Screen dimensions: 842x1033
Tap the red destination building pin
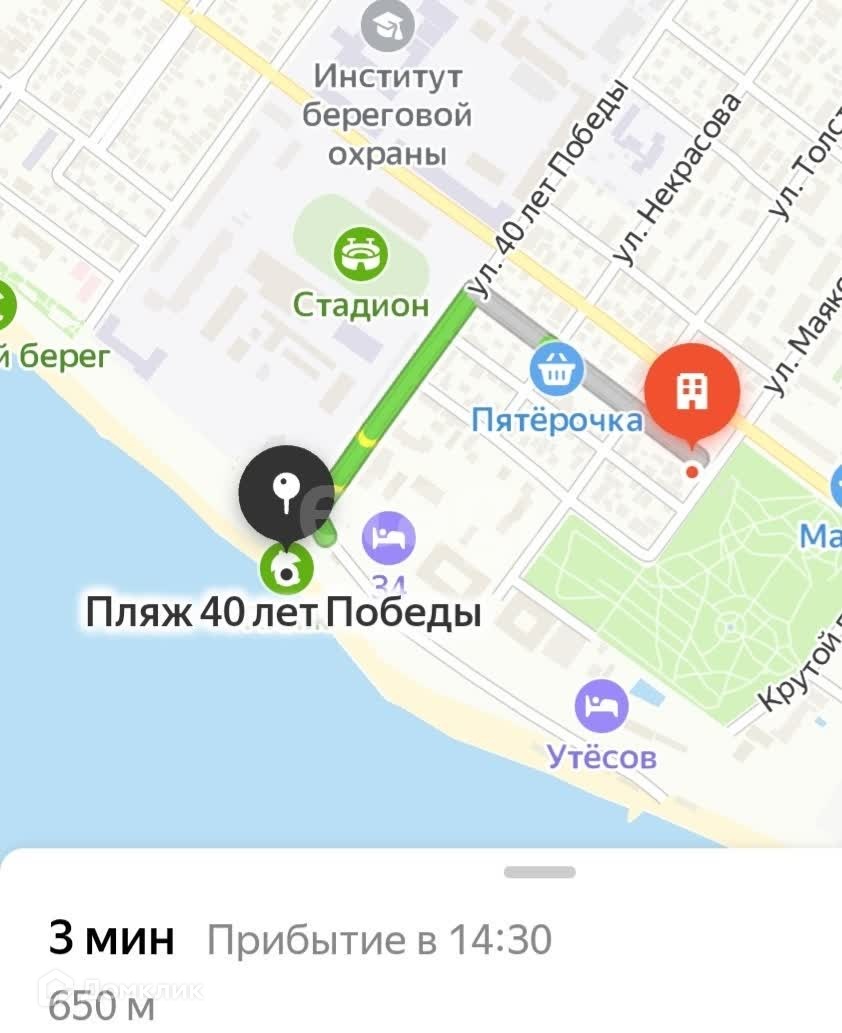(x=692, y=392)
